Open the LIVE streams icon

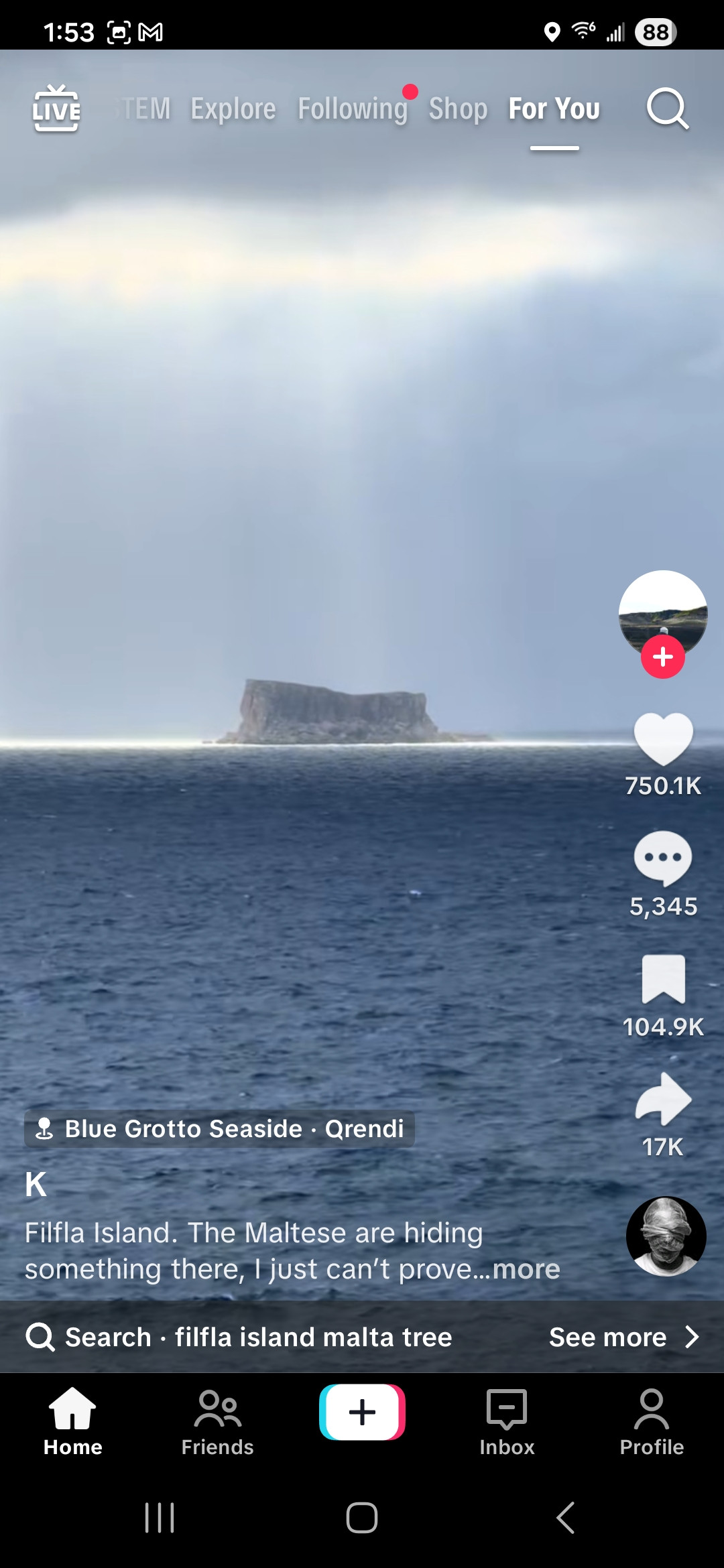point(56,109)
